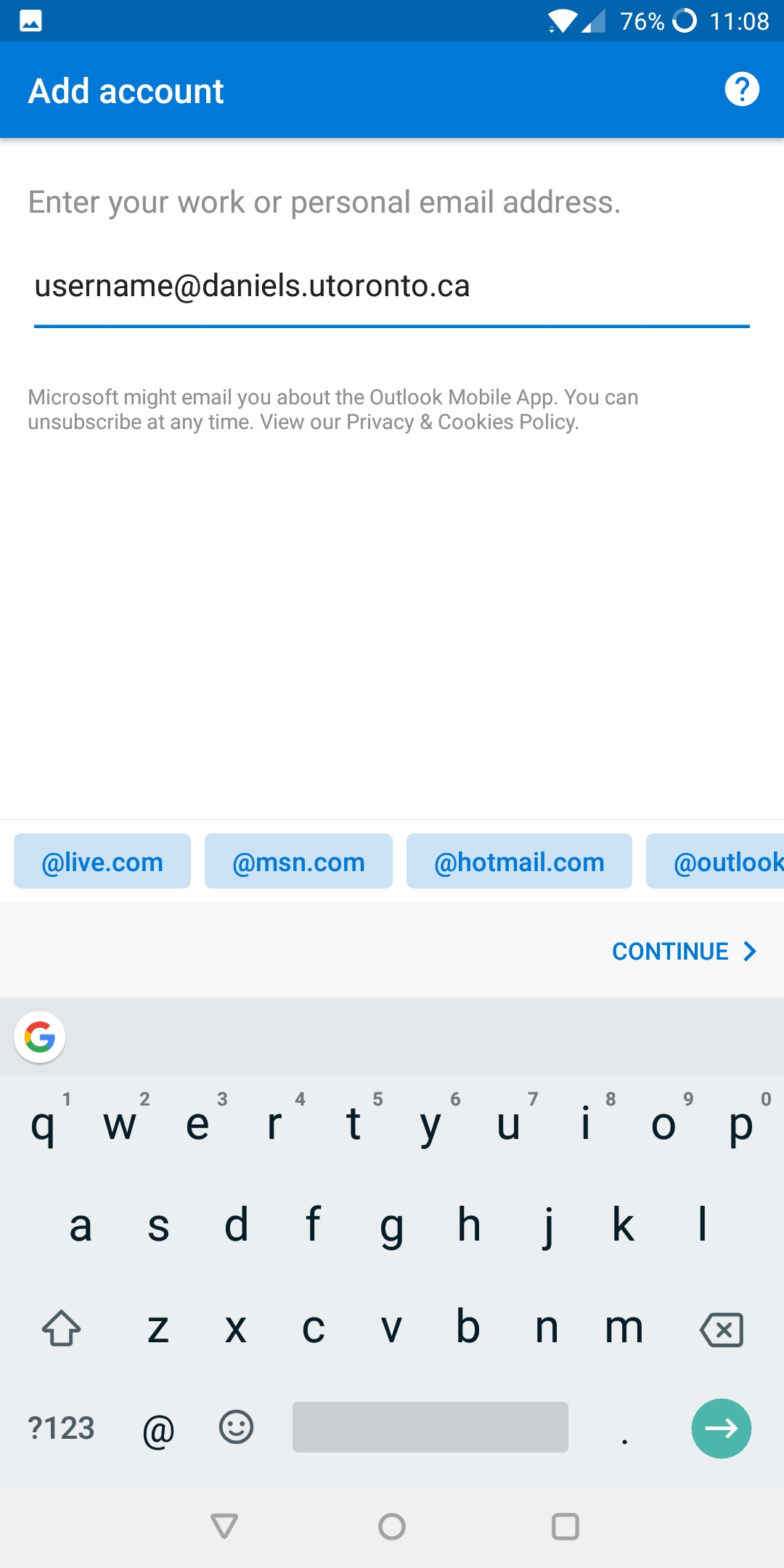Open the Google search button on keyboard

(x=40, y=1037)
